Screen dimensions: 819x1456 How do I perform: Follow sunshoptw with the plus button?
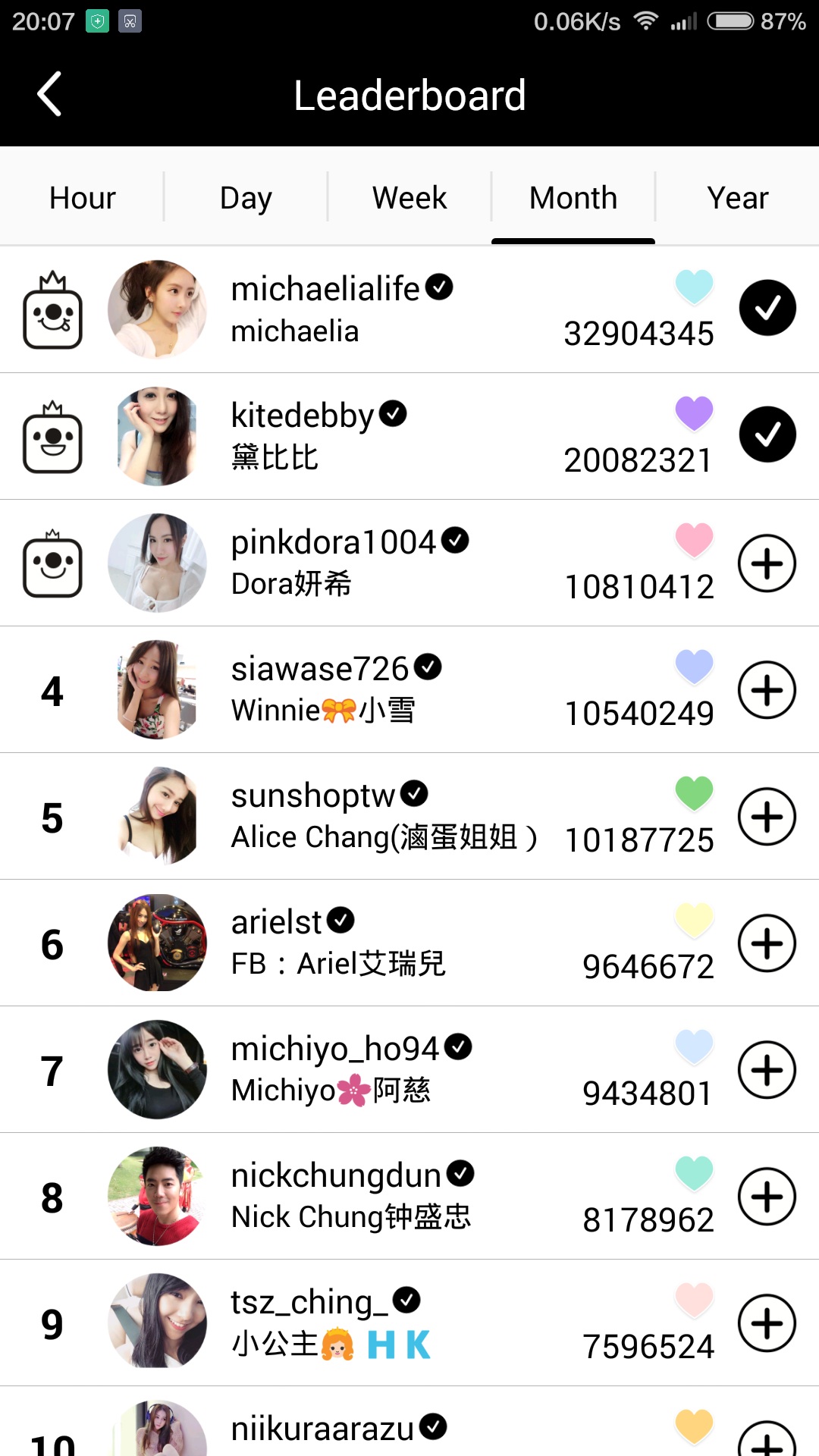click(767, 817)
